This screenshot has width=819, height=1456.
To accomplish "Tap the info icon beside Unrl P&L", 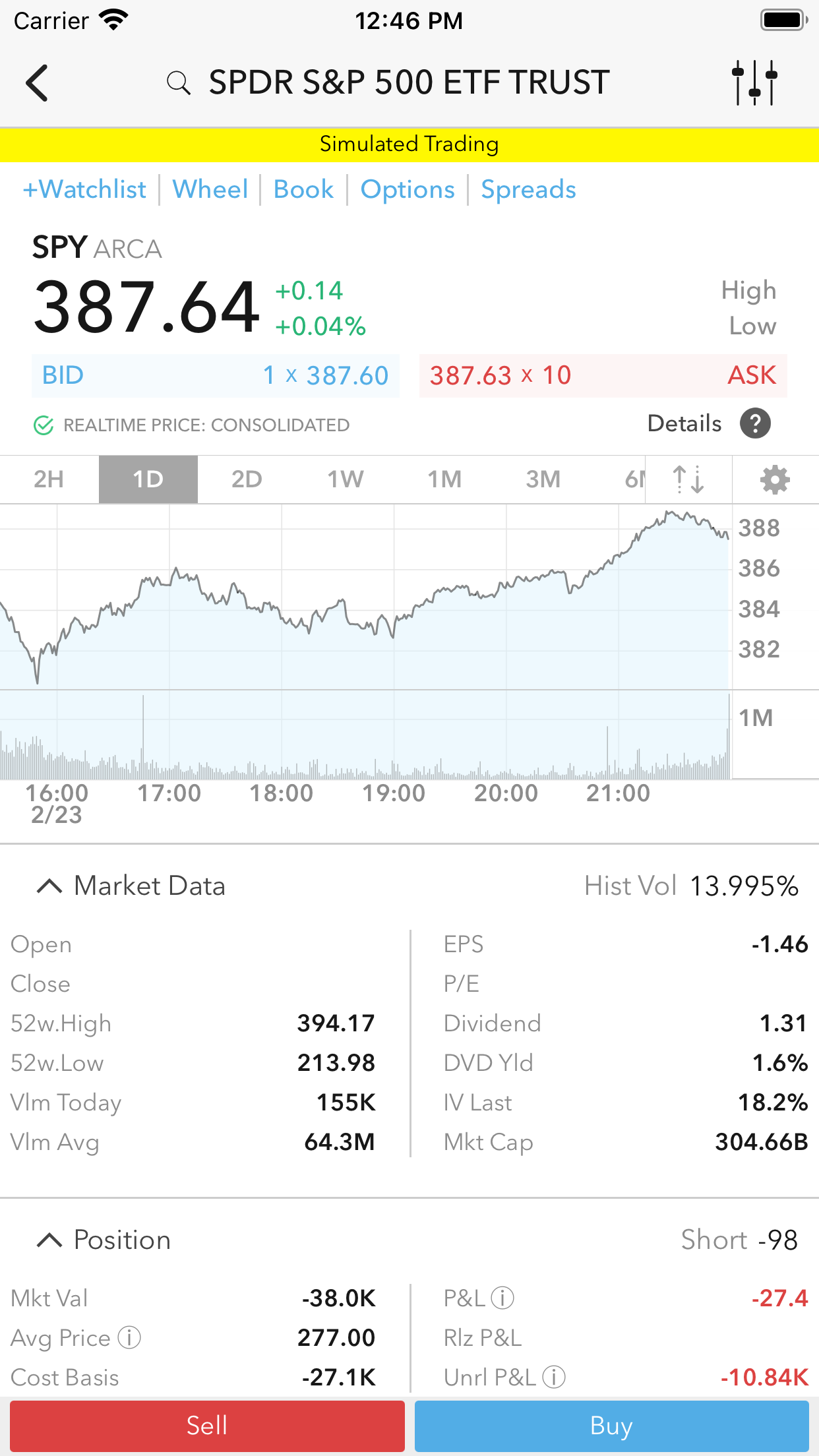I will pyautogui.click(x=553, y=1377).
